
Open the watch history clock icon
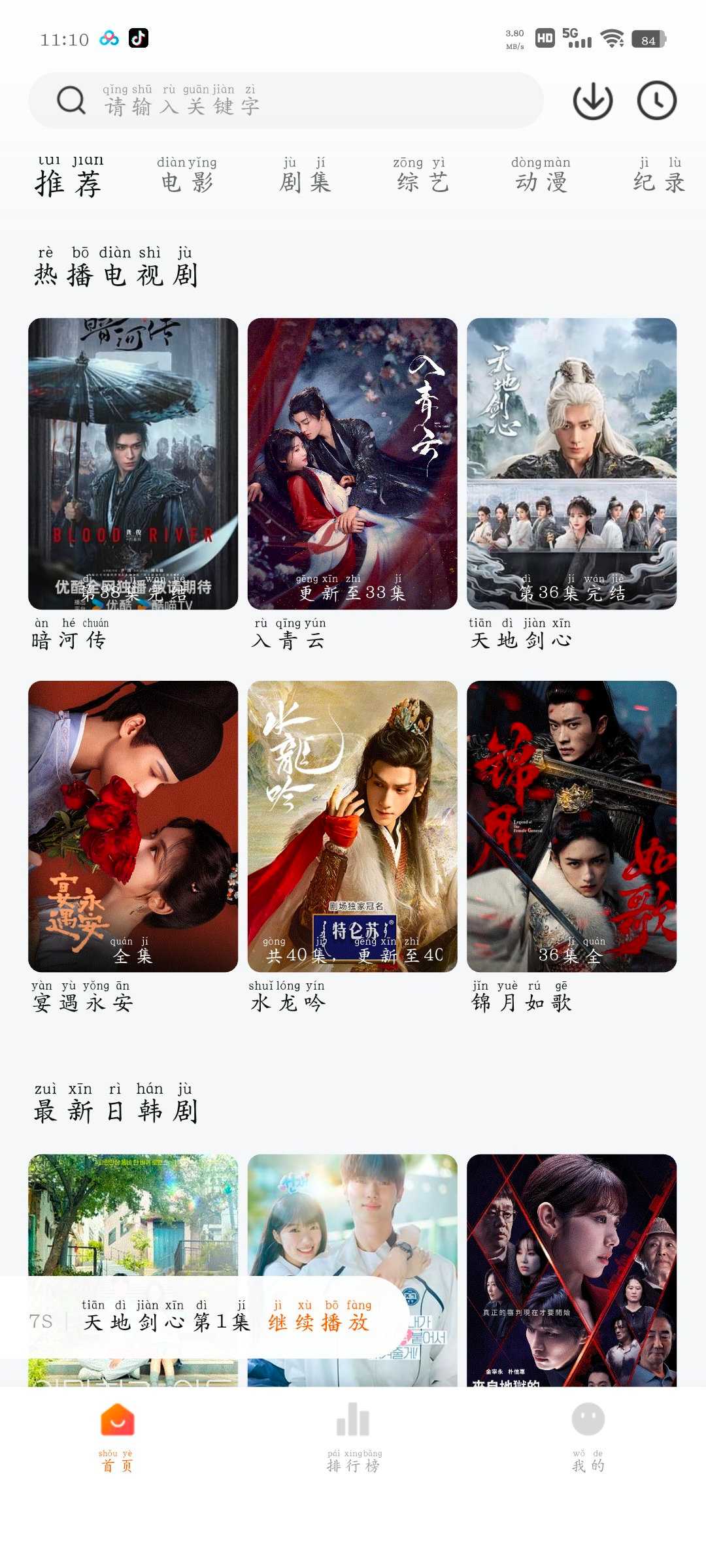tap(656, 101)
